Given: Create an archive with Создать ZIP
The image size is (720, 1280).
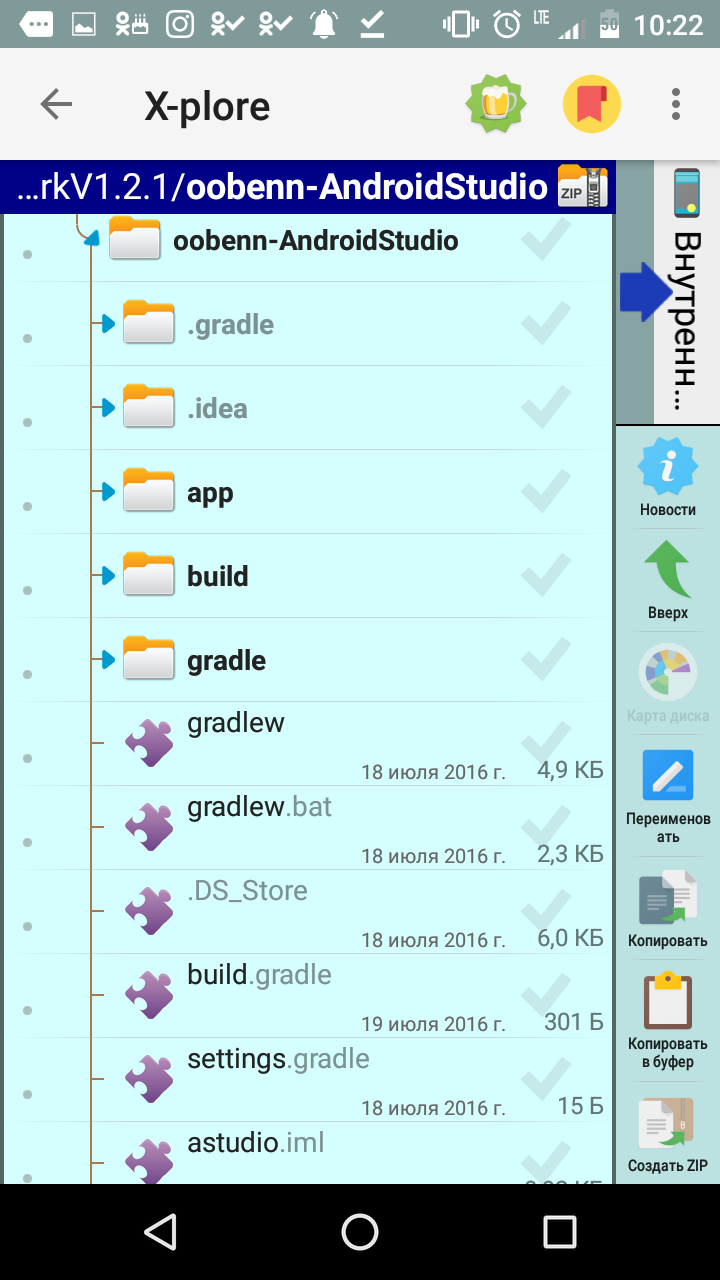Looking at the screenshot, I should tap(668, 1135).
